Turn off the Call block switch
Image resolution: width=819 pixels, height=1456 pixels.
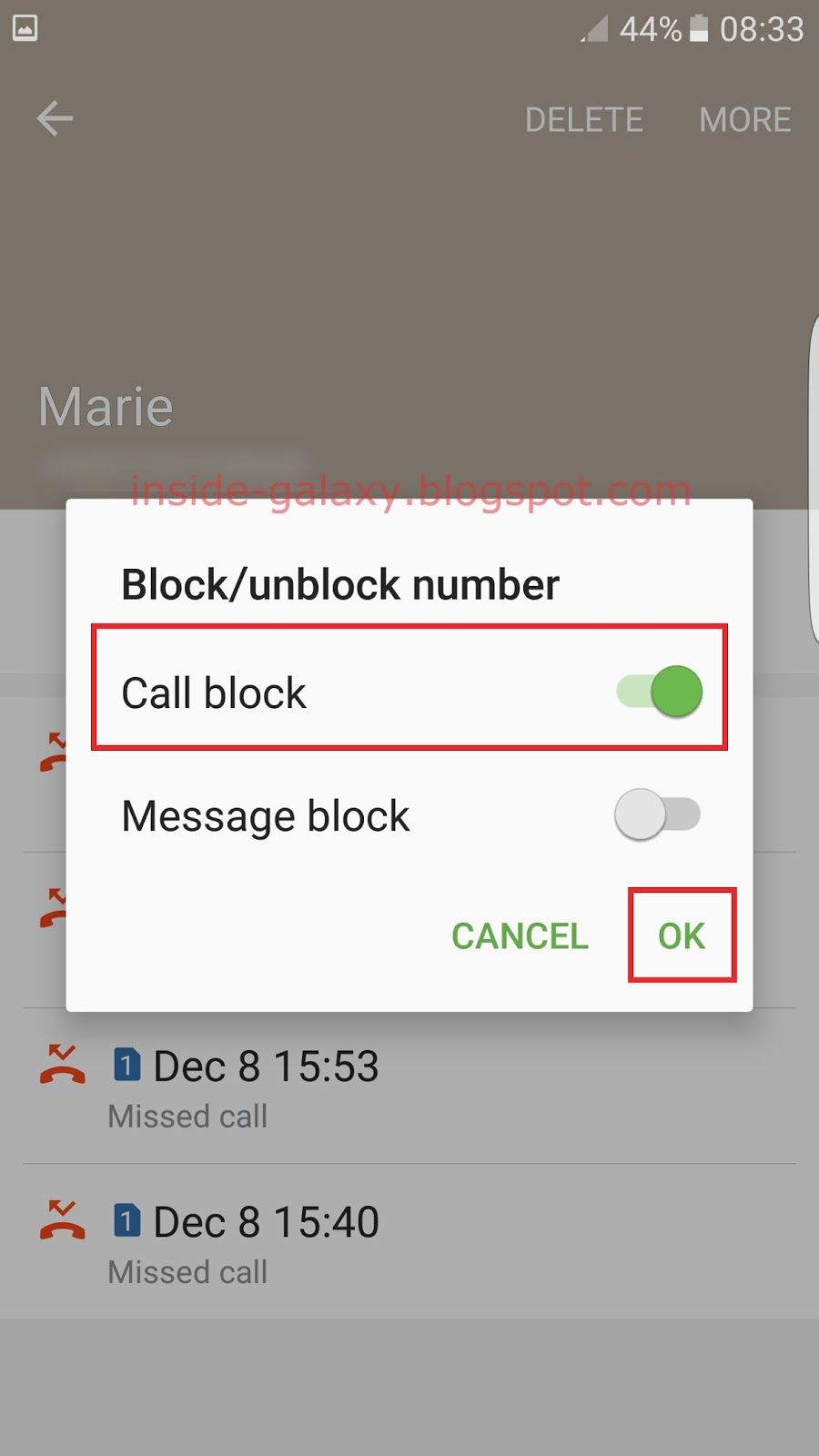pyautogui.click(x=660, y=692)
